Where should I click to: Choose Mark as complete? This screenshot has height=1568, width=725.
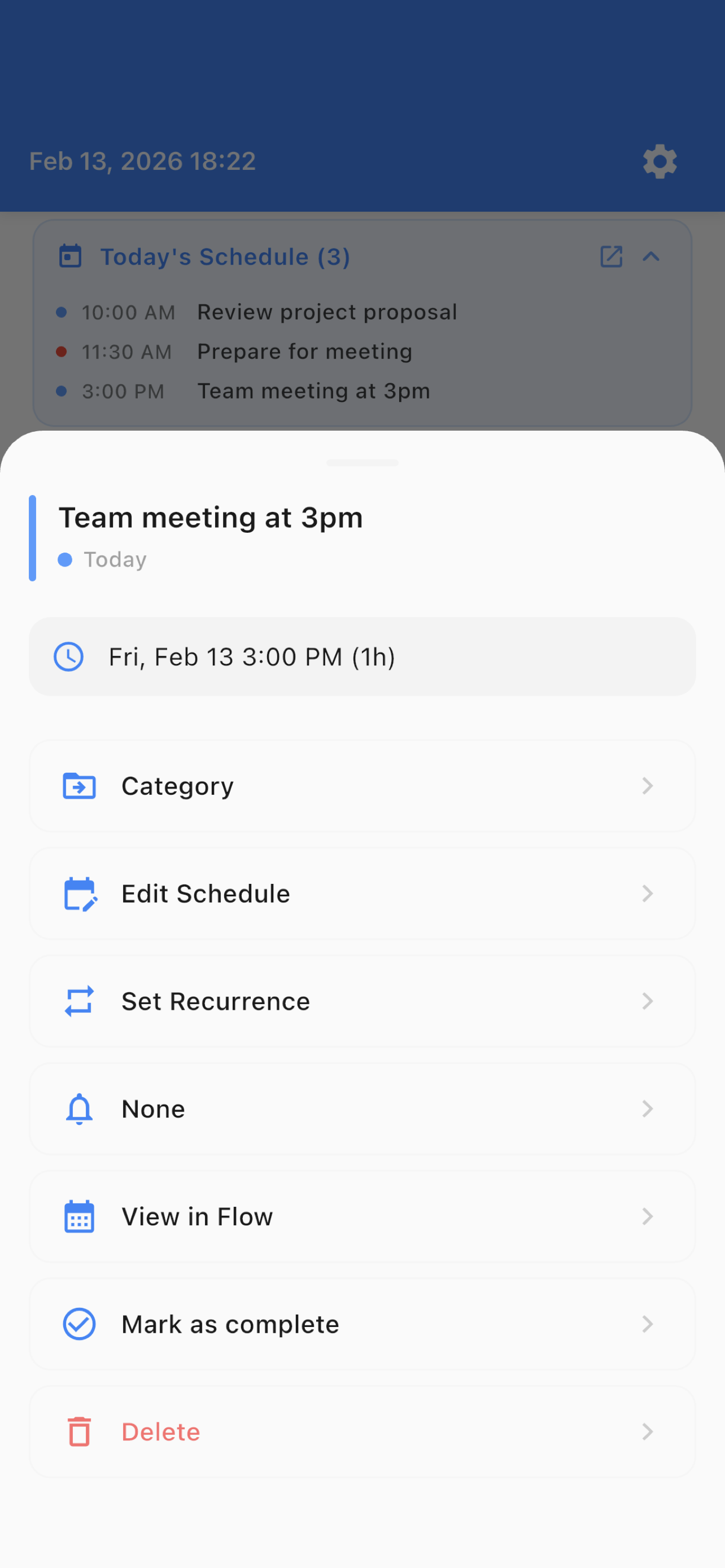[x=361, y=1324]
